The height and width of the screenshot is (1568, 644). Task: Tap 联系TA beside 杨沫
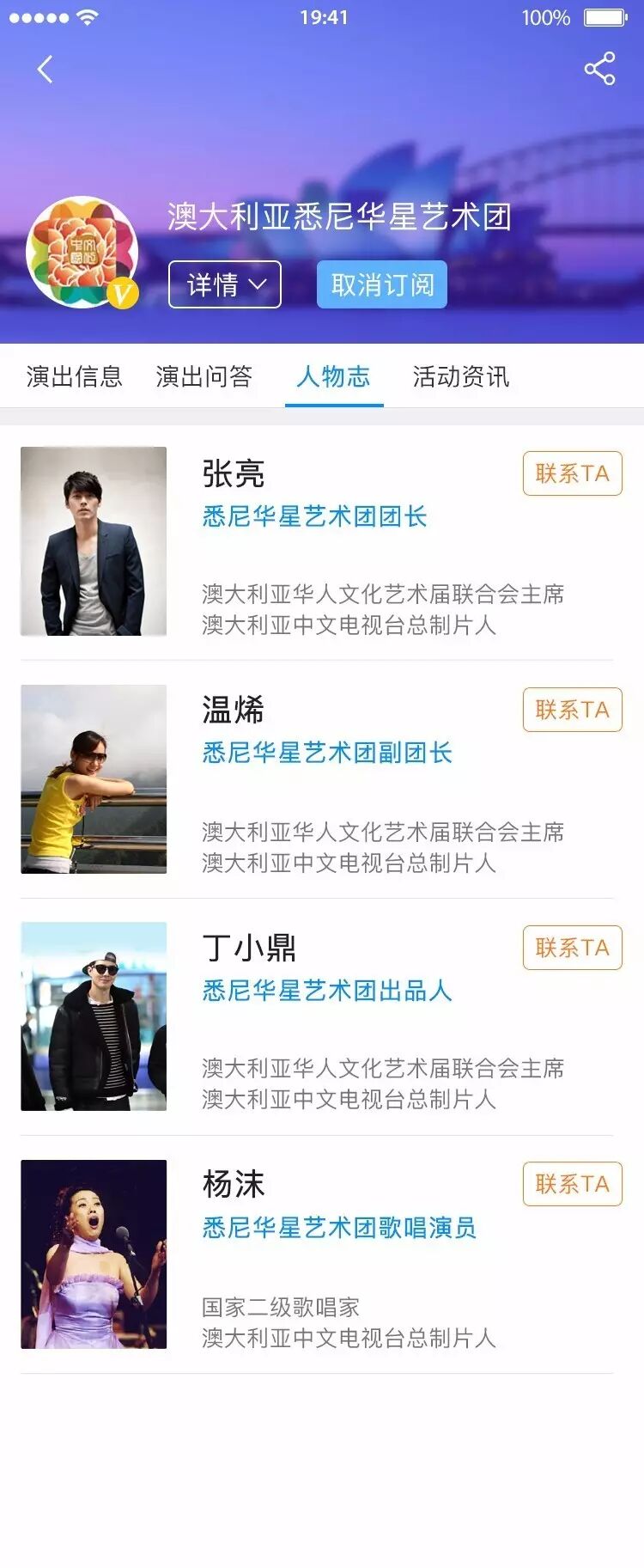tap(572, 1184)
